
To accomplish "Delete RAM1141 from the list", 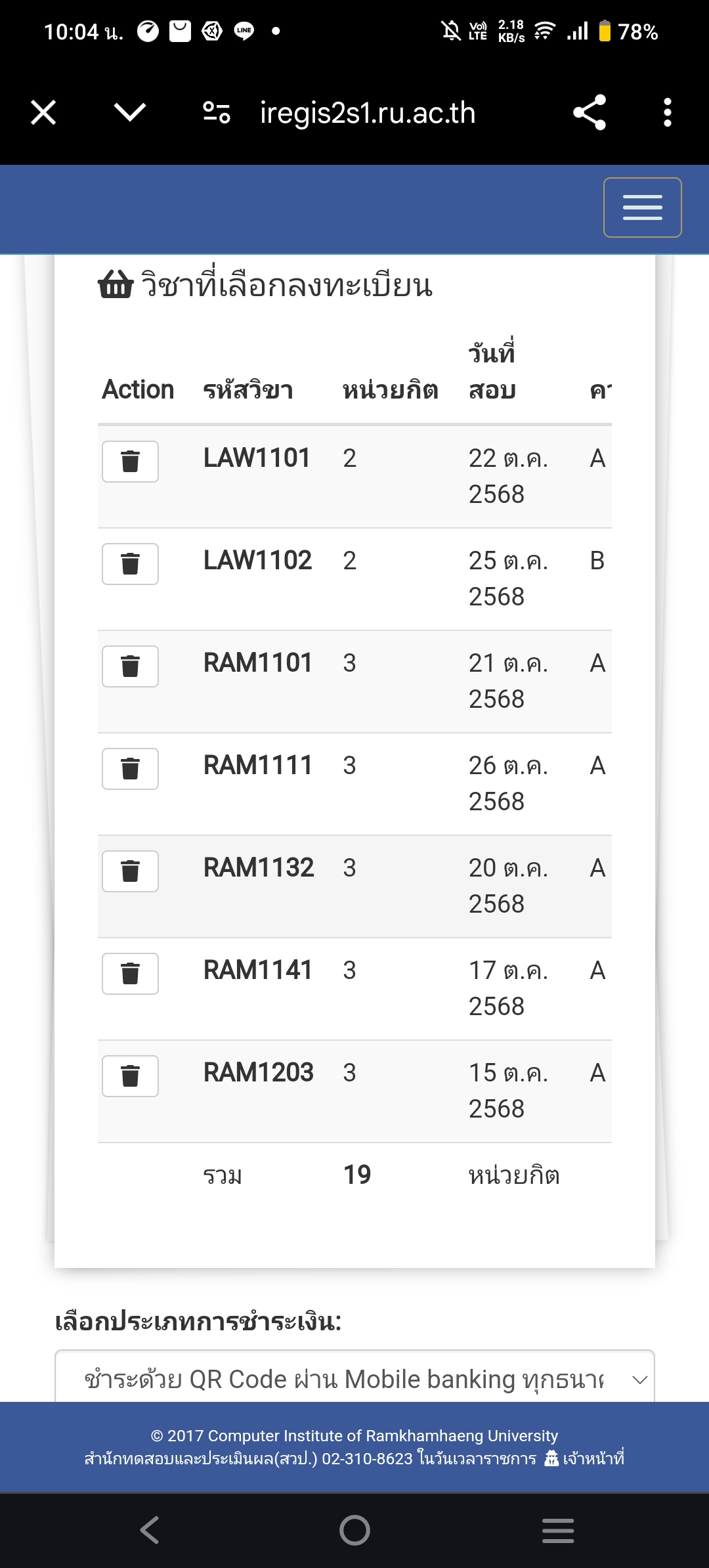I will (x=130, y=974).
